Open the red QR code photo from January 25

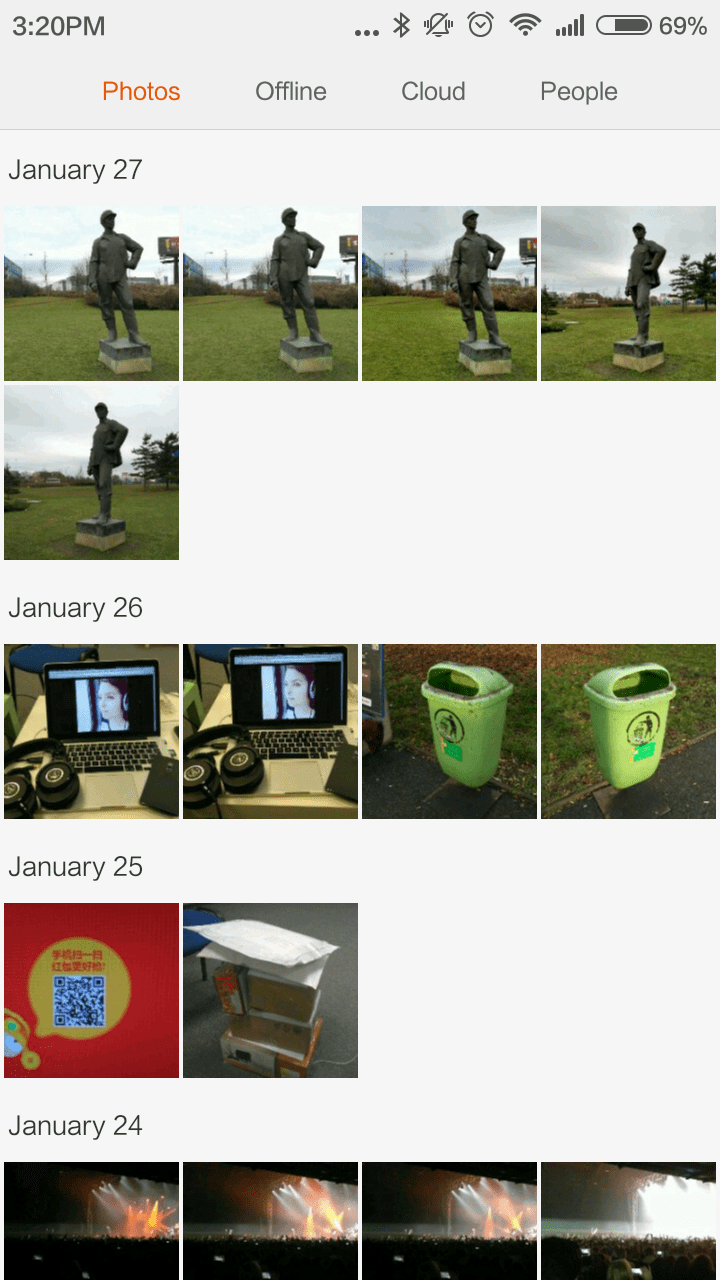[x=91, y=990]
